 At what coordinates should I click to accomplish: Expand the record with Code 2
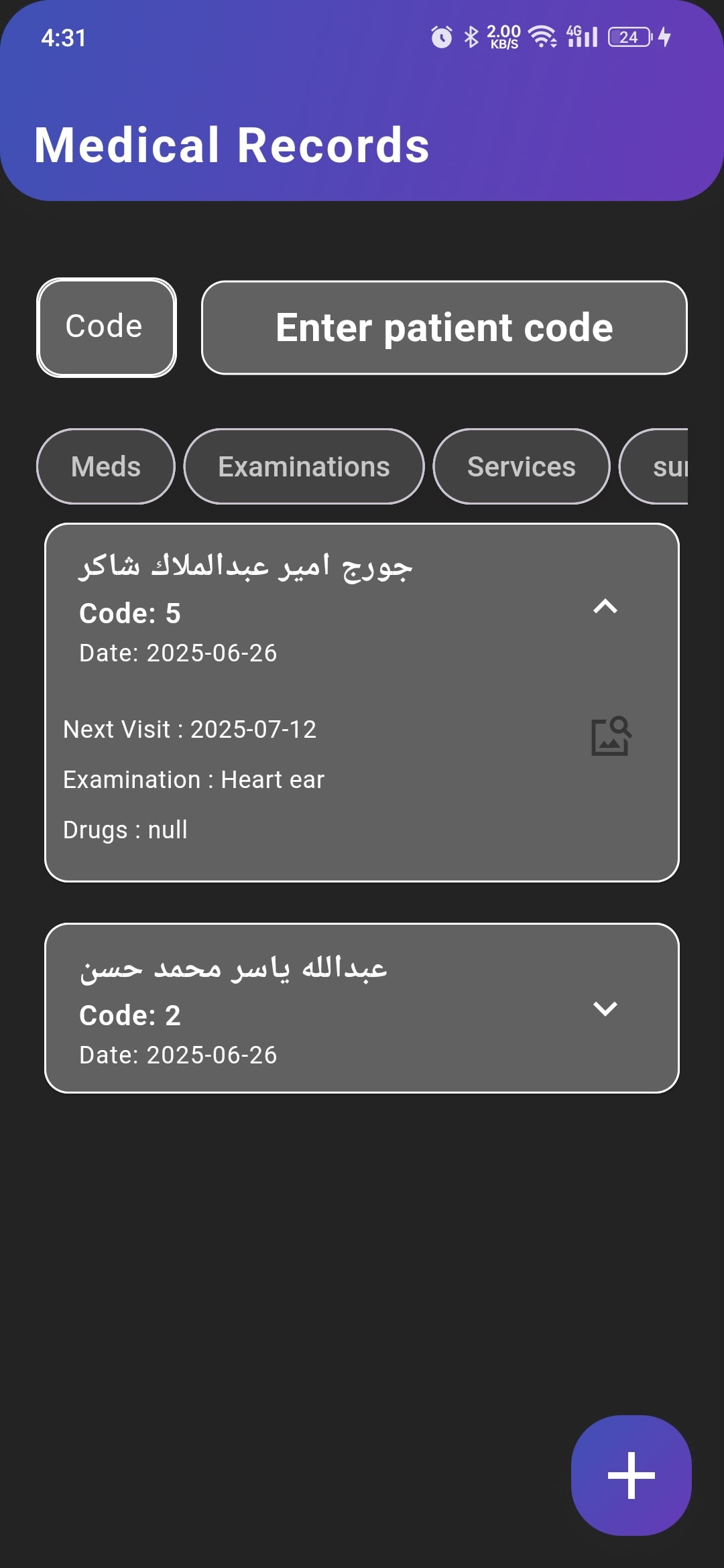click(606, 1008)
